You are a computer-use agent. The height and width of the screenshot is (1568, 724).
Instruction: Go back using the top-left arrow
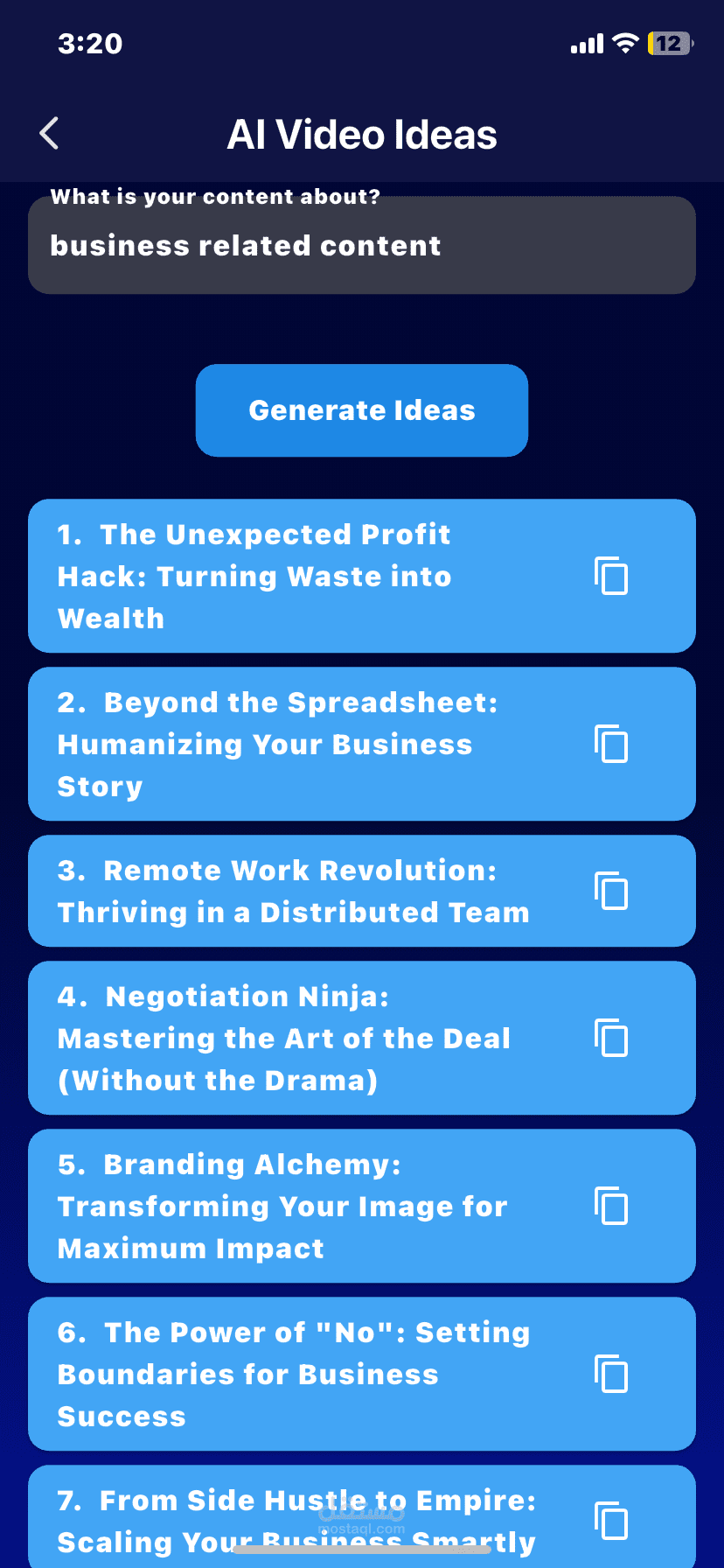[50, 134]
